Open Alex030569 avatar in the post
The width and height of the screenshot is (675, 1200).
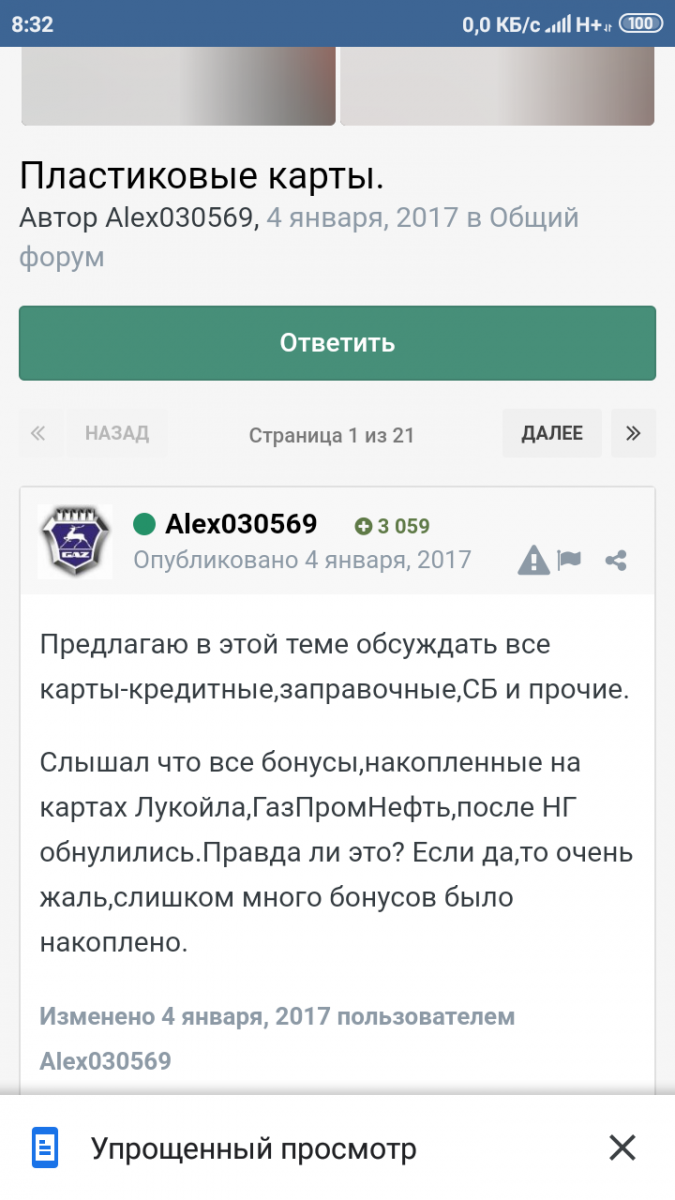pos(74,541)
